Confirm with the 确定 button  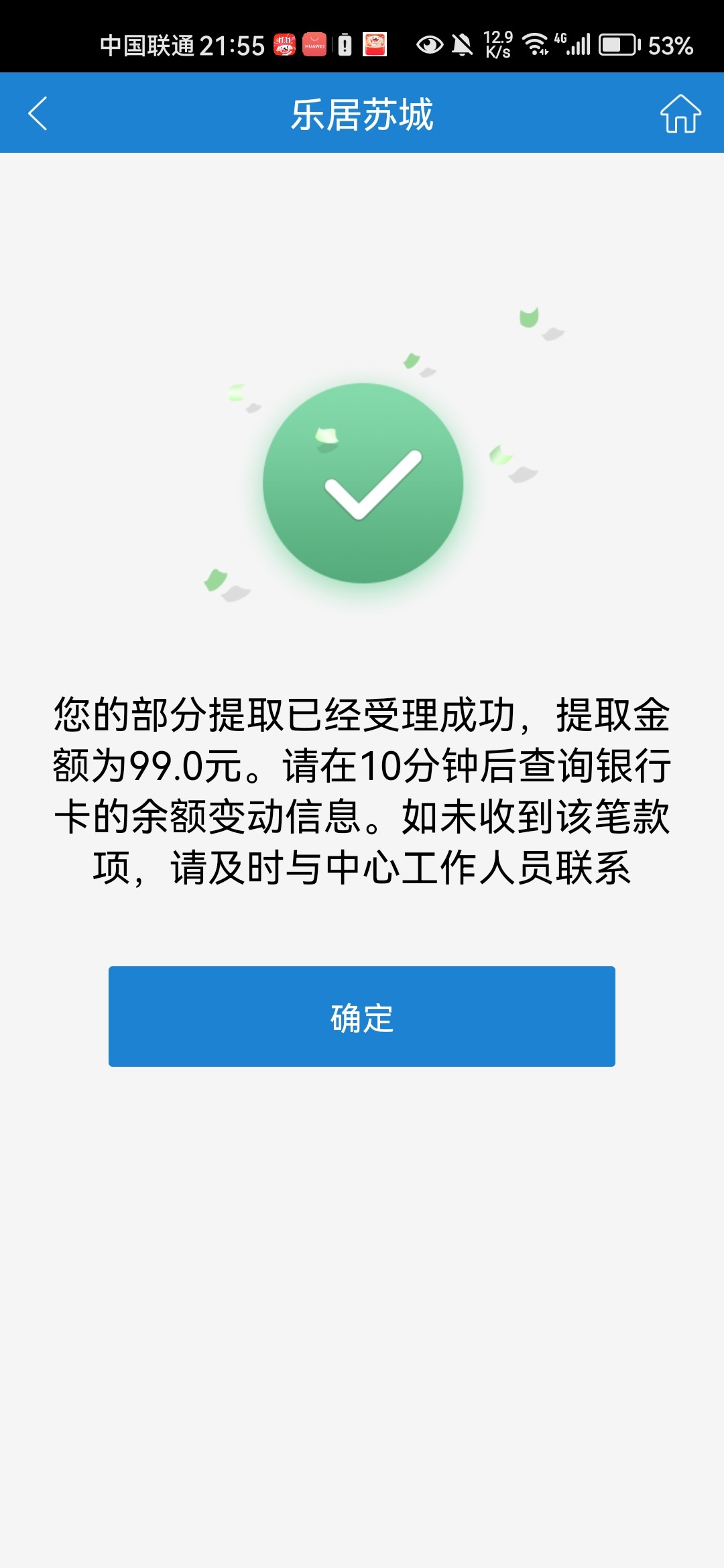coord(362,1016)
